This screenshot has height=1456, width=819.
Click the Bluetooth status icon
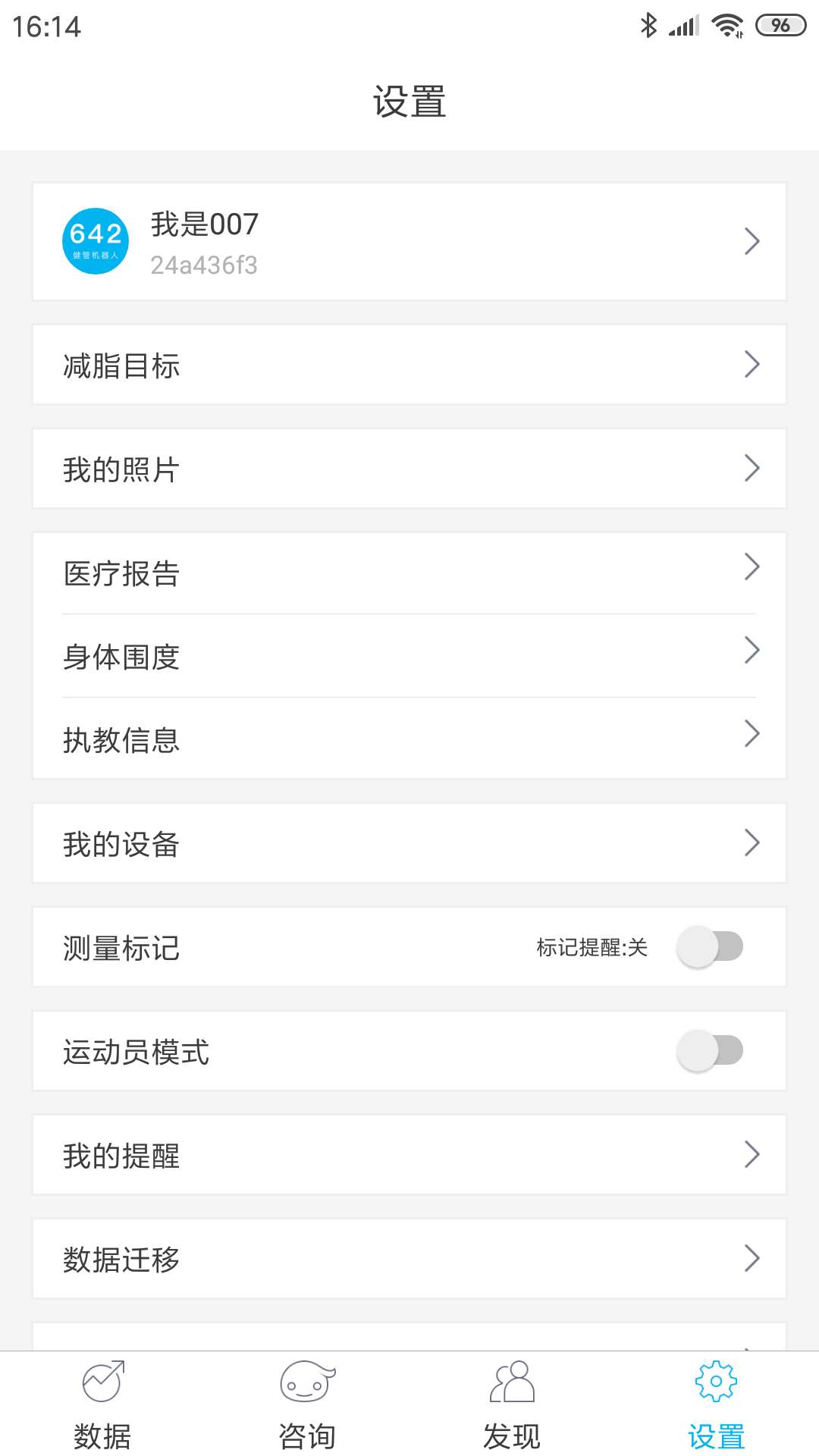coord(648,25)
